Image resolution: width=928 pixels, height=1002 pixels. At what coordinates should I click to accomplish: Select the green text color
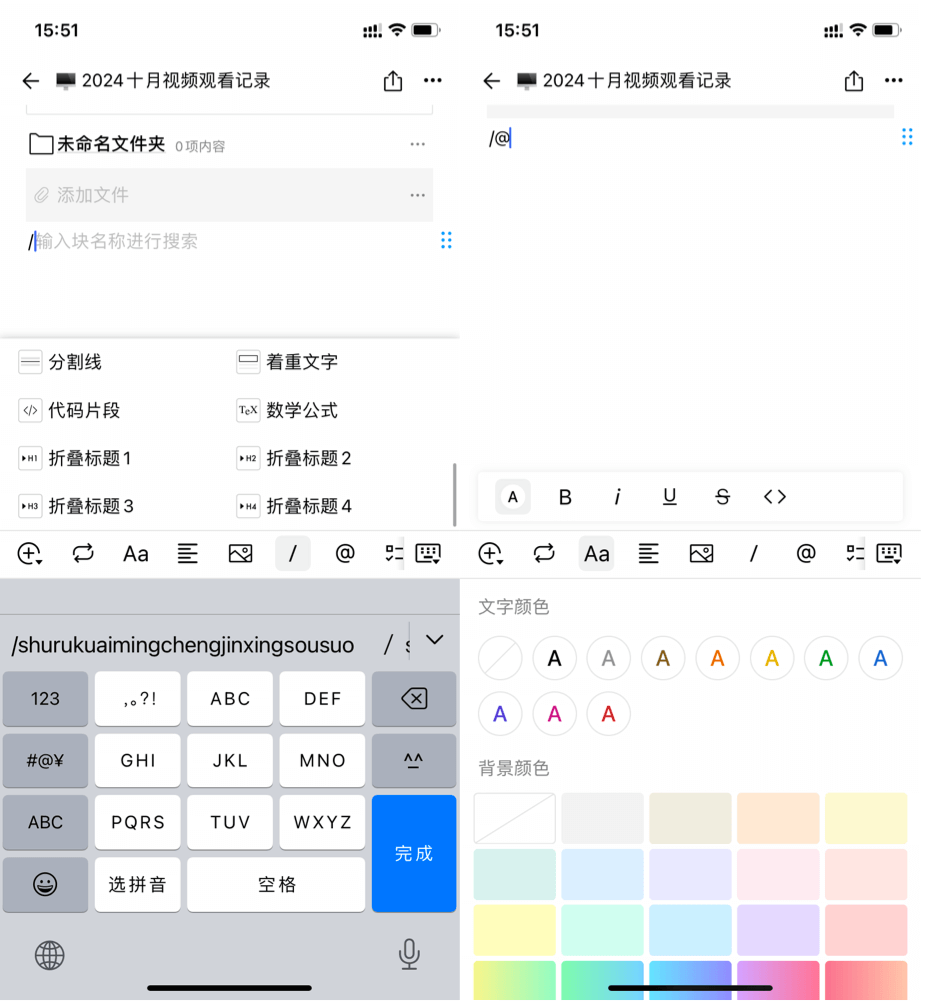click(x=826, y=658)
